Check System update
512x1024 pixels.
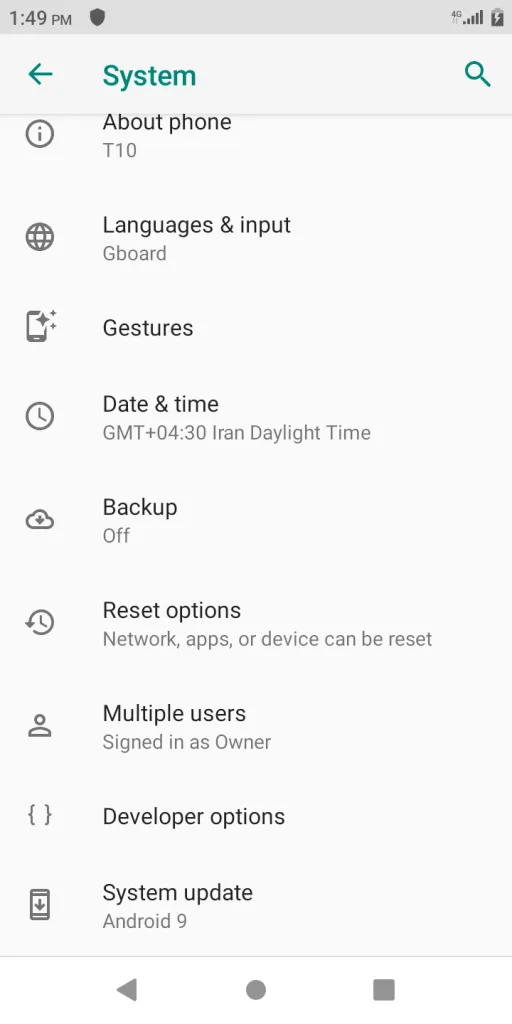(256, 906)
